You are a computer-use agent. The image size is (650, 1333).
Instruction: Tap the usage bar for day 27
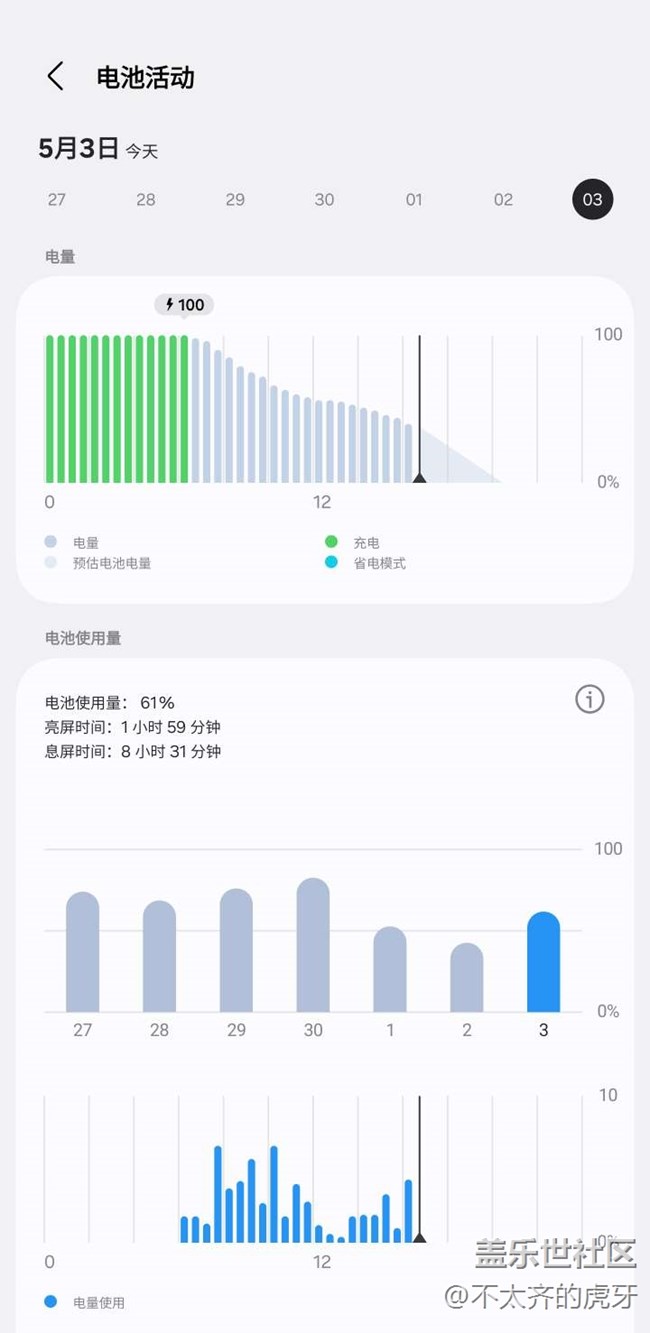(82, 952)
